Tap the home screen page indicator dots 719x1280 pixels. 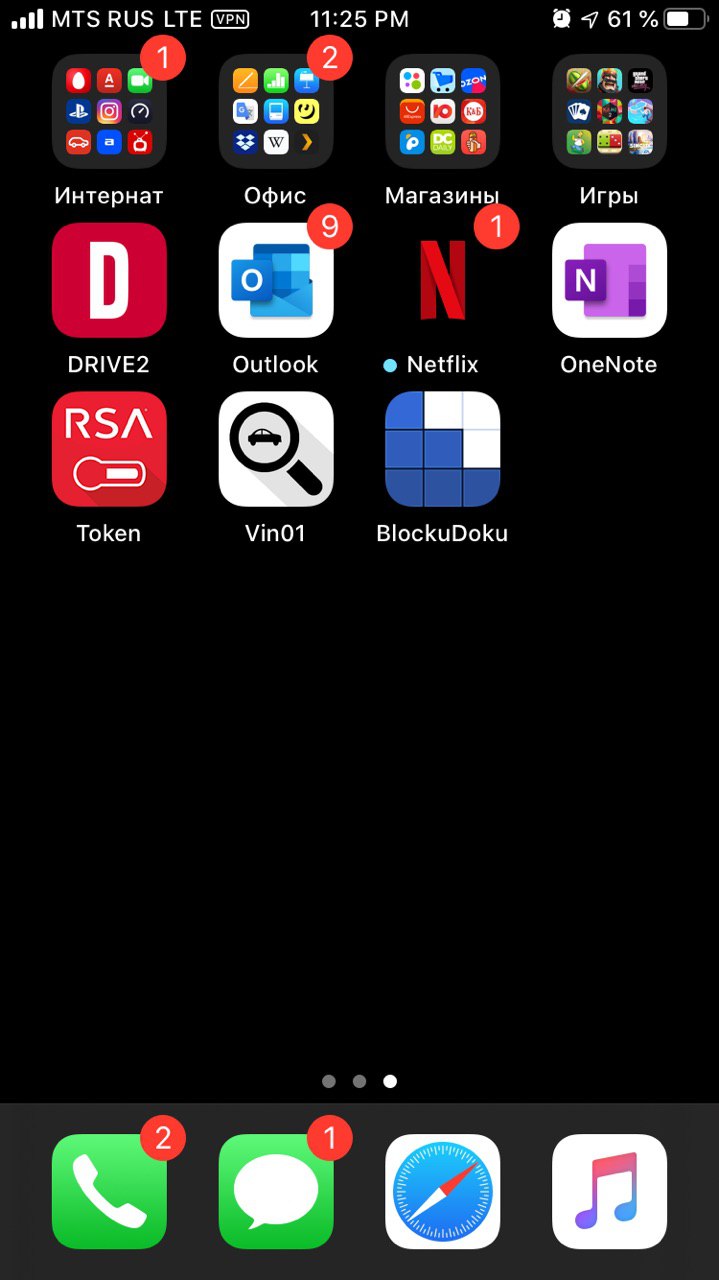(x=360, y=1081)
